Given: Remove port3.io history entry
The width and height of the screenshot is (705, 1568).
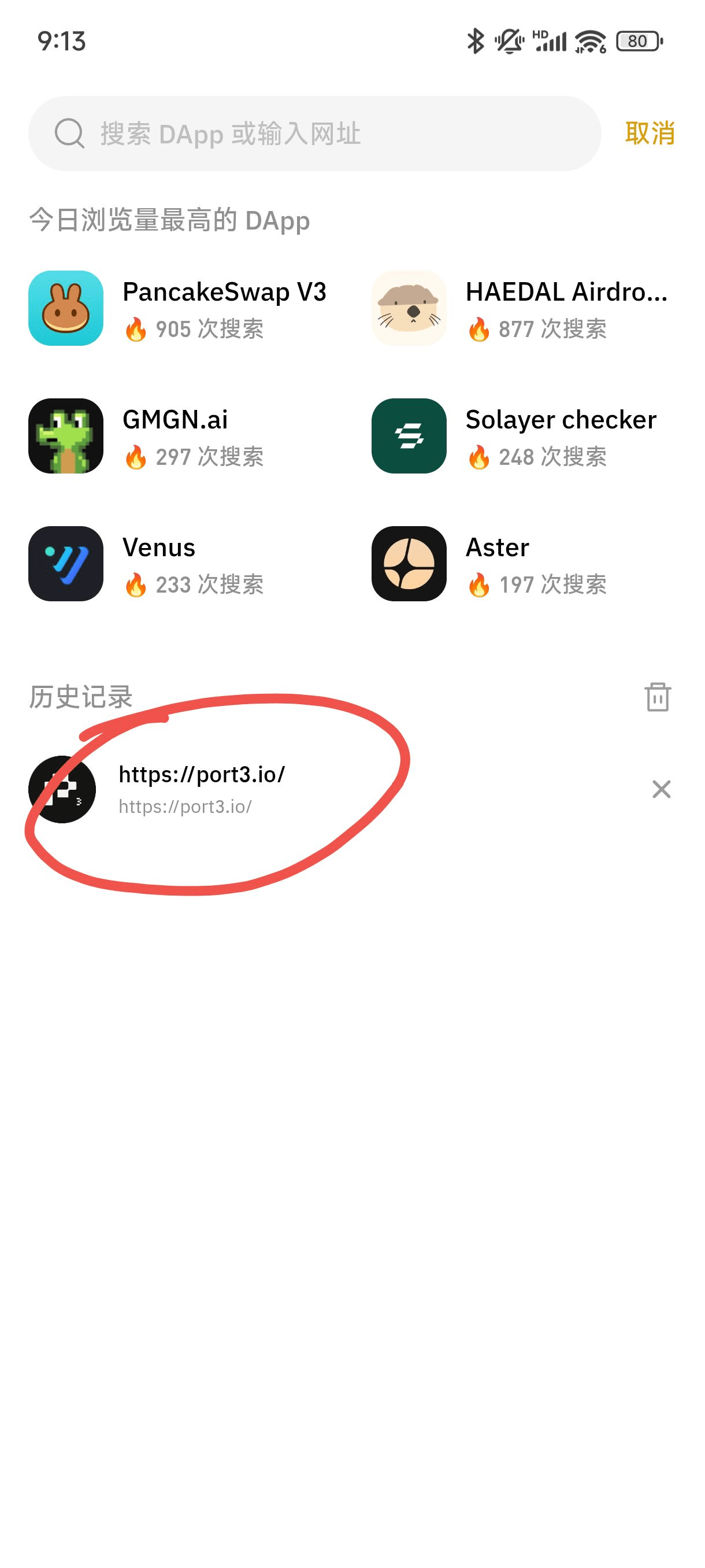Looking at the screenshot, I should coord(661,789).
